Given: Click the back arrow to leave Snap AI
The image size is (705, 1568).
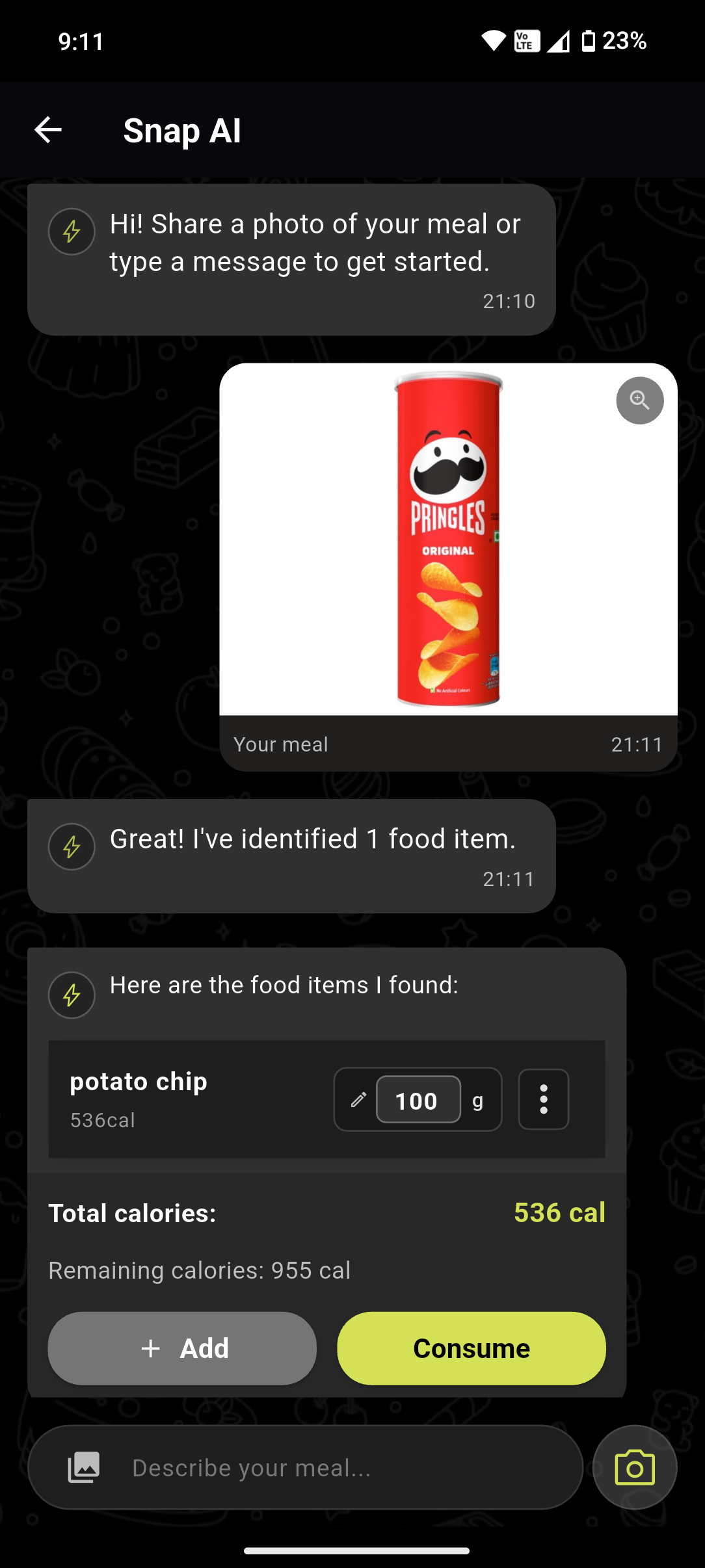Looking at the screenshot, I should [x=47, y=129].
